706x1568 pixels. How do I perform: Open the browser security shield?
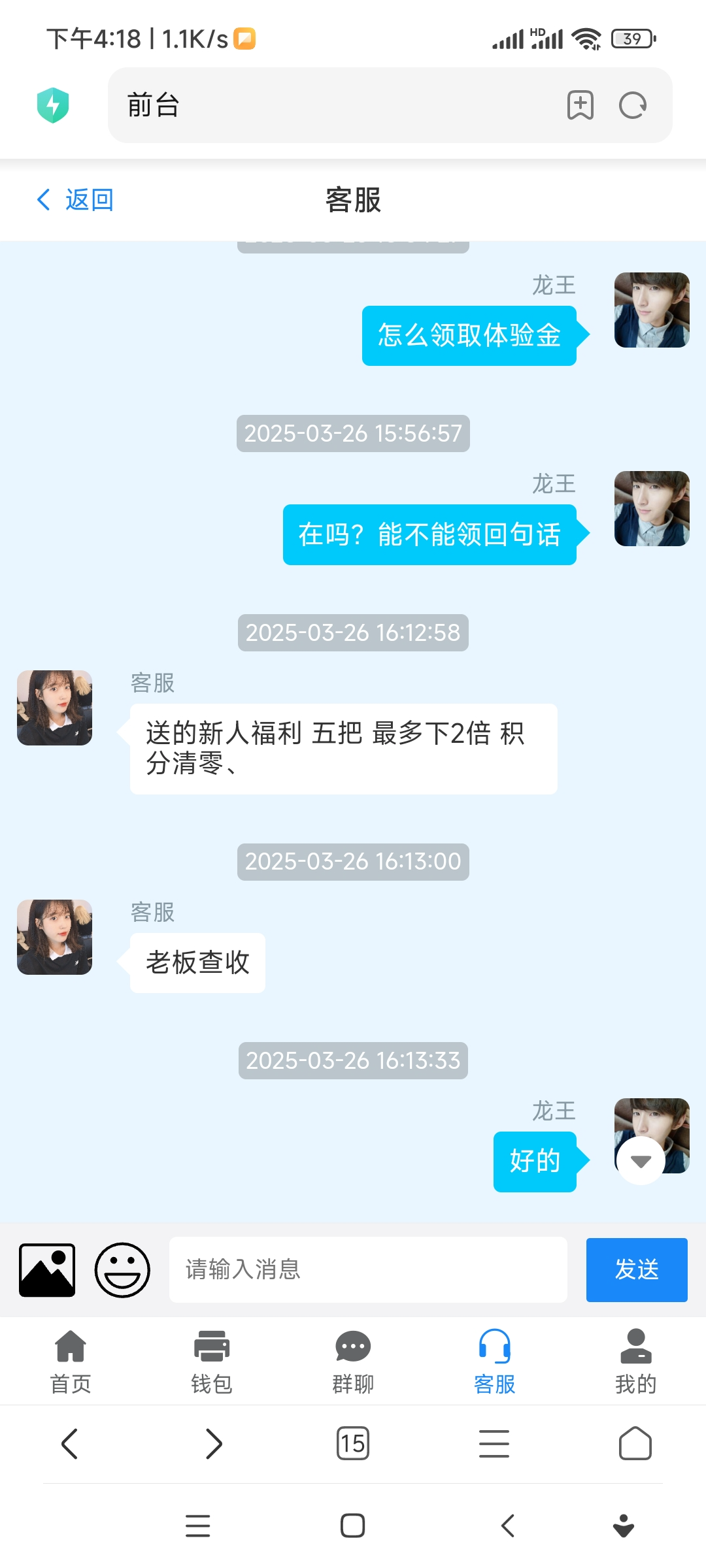53,105
